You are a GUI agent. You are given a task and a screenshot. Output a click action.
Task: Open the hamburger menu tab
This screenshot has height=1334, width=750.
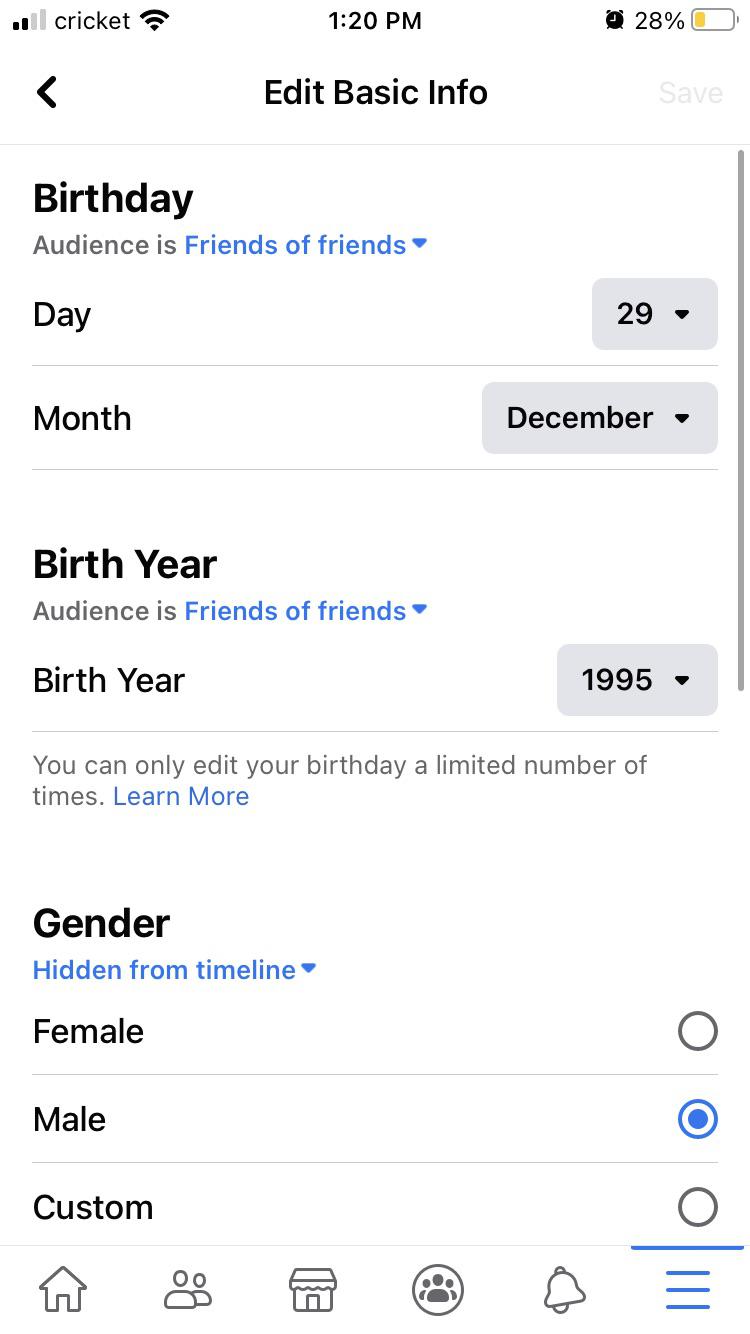click(688, 1289)
